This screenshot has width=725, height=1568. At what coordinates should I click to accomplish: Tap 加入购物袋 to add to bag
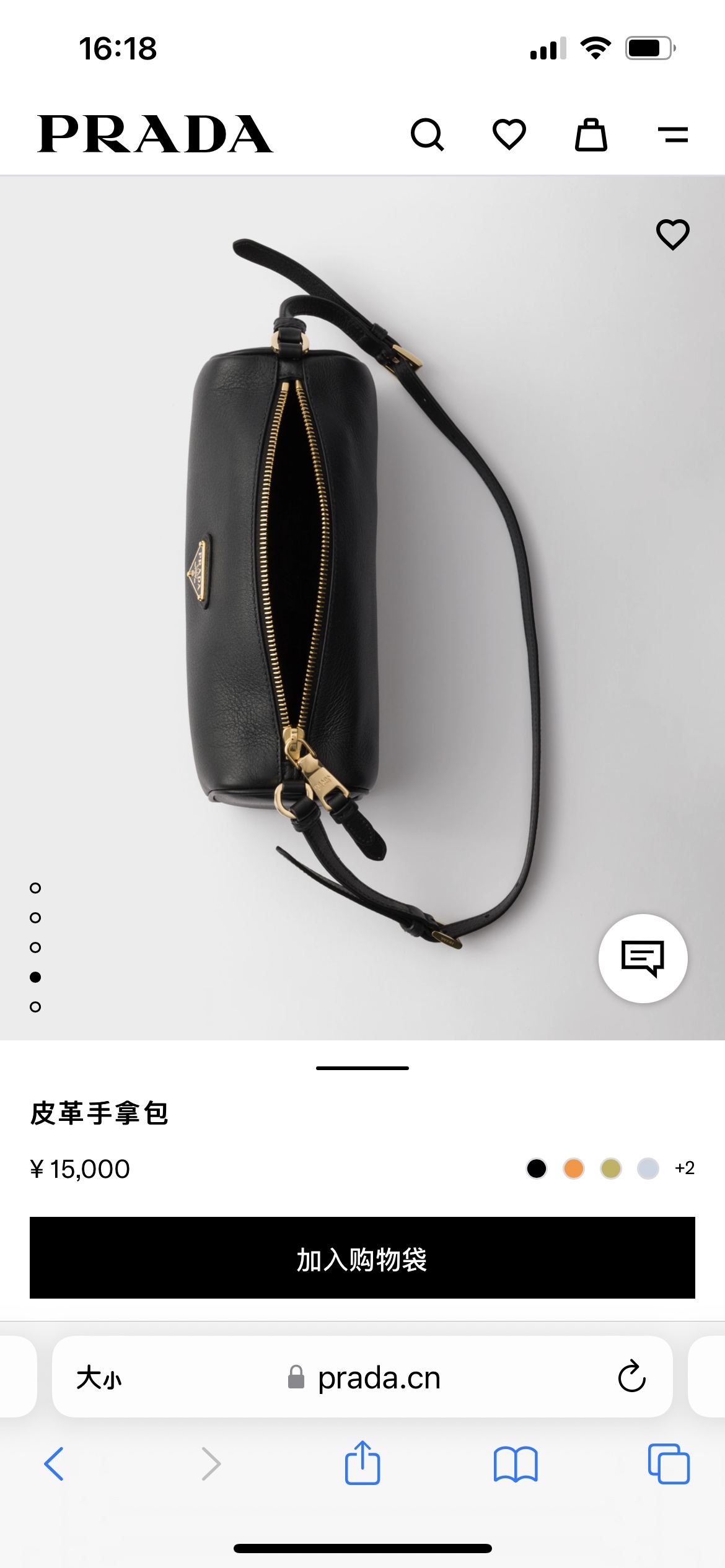point(362,1258)
